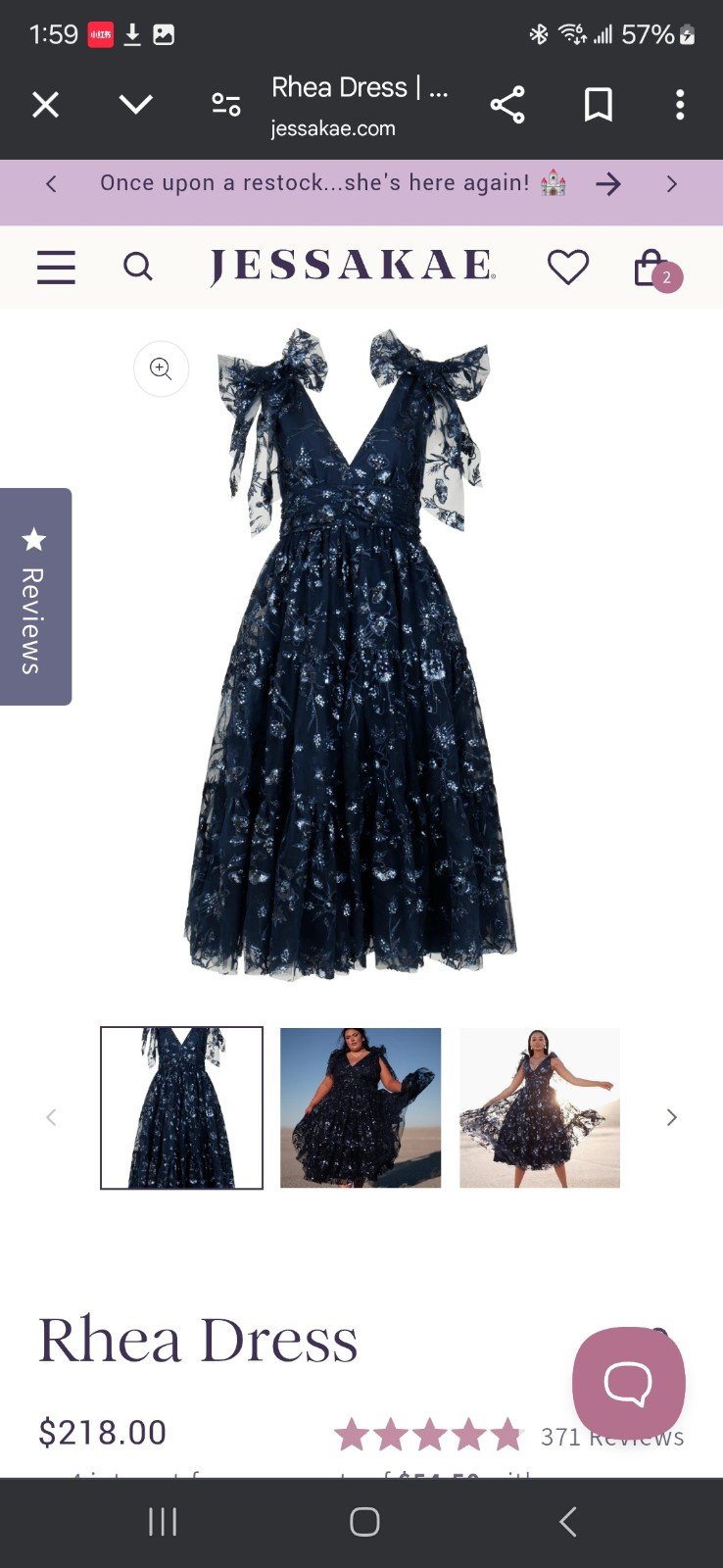Screen dimensions: 723x1568
Task: Go back using the system navigation button
Action: (567, 1522)
